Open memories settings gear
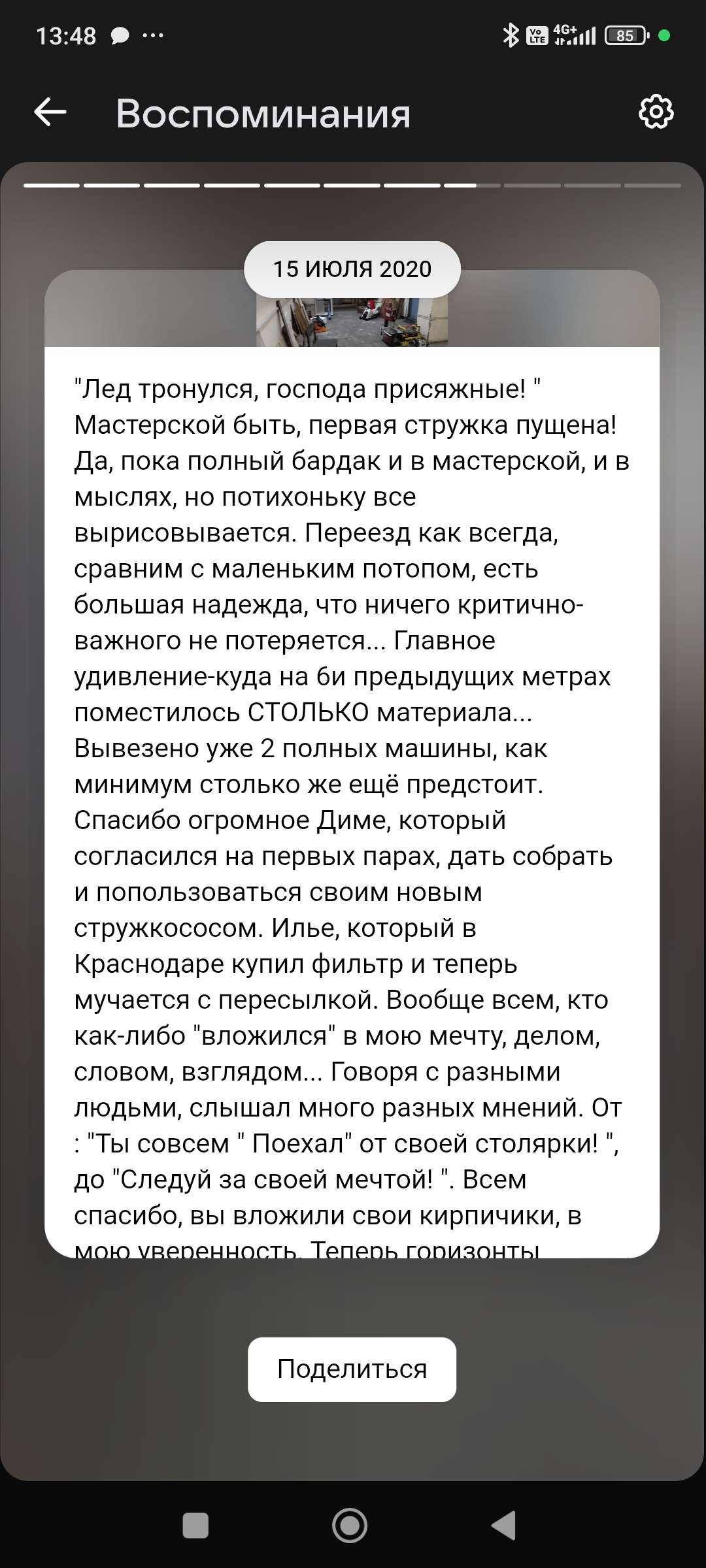This screenshot has height=1568, width=706. pos(656,112)
